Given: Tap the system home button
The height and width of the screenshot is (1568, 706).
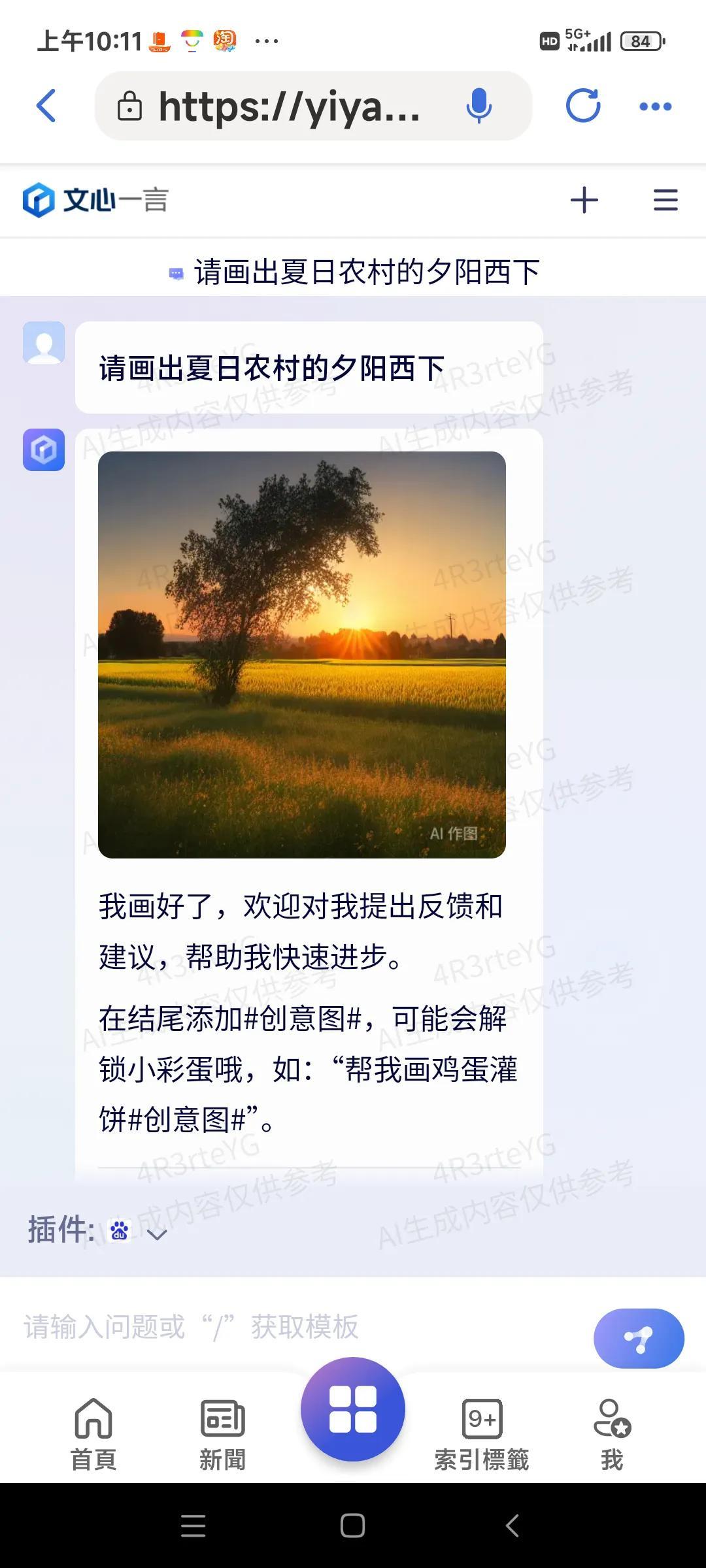Looking at the screenshot, I should tap(352, 1526).
